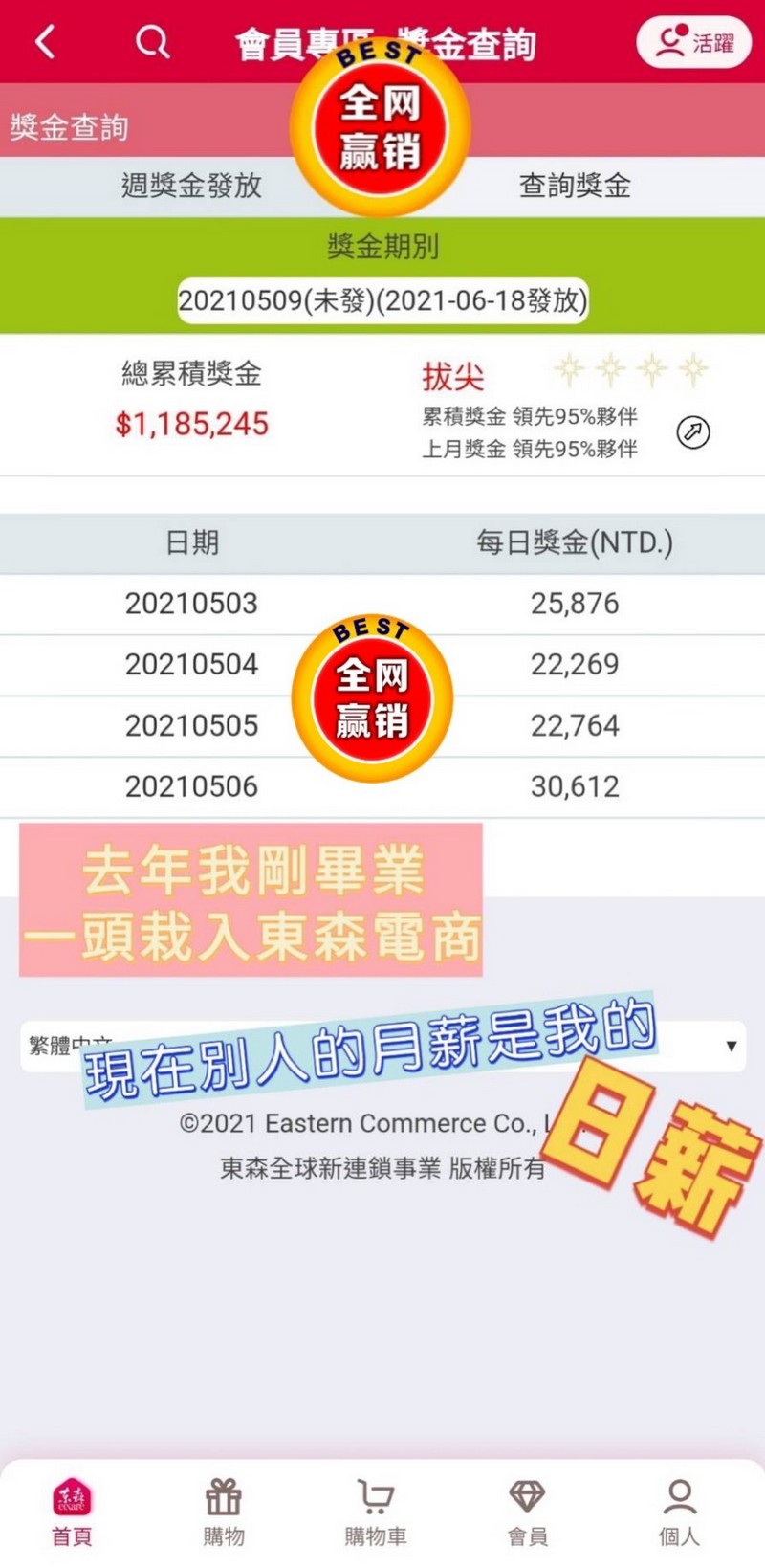Switch to the 查詢獎金 tab
The height and width of the screenshot is (1568, 765).
coord(575,186)
